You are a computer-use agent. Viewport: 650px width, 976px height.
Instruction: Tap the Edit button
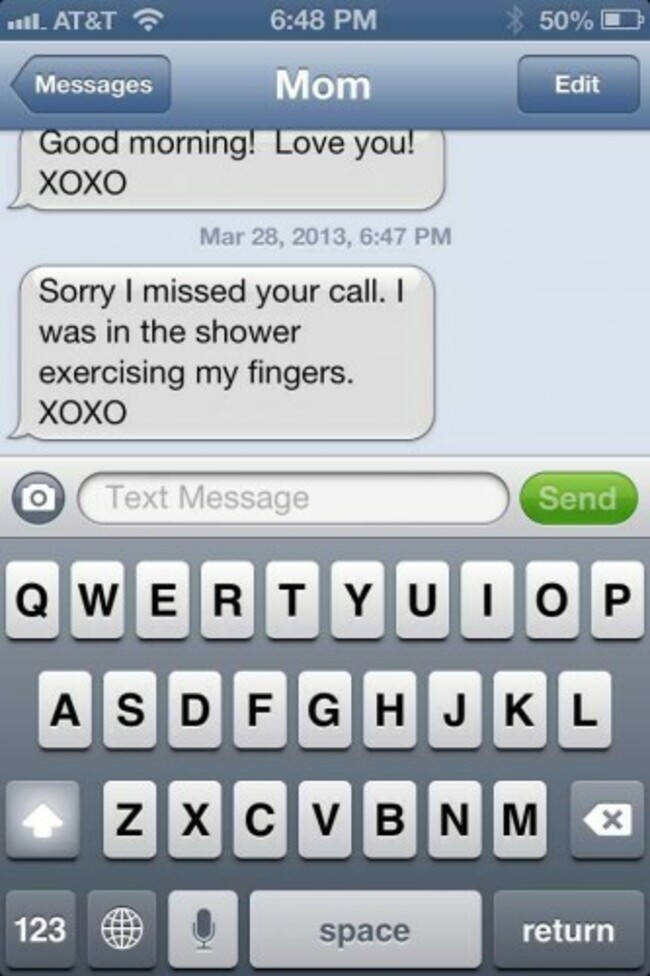point(577,85)
